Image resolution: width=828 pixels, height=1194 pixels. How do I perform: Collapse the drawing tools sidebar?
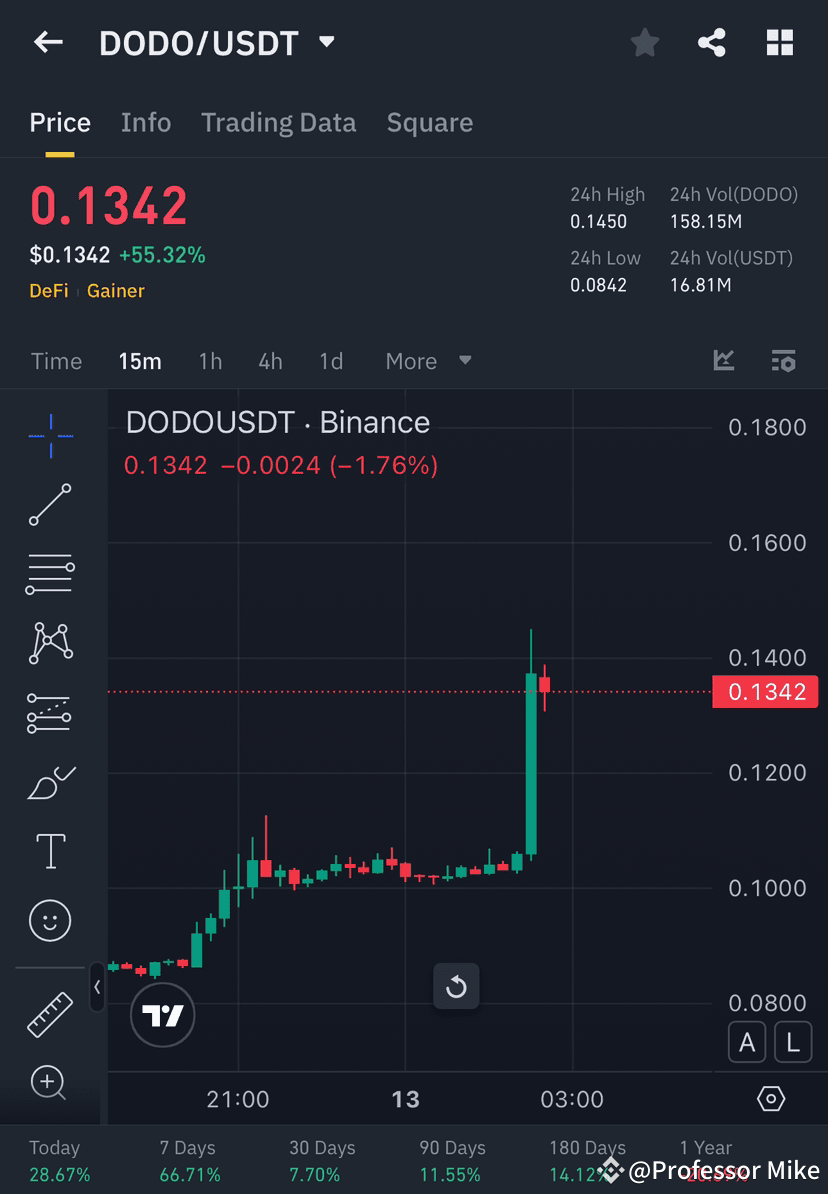click(x=98, y=988)
